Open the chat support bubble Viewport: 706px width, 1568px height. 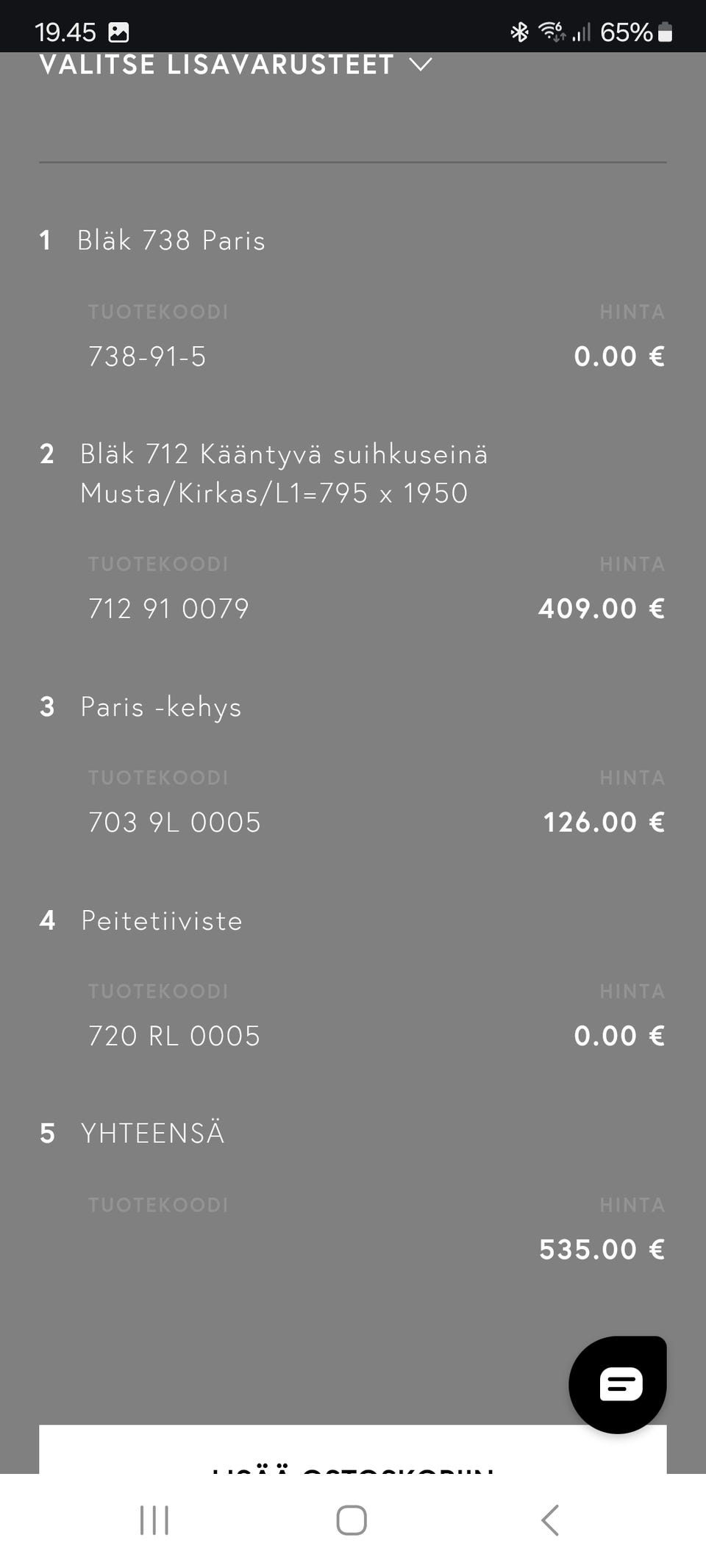618,1384
